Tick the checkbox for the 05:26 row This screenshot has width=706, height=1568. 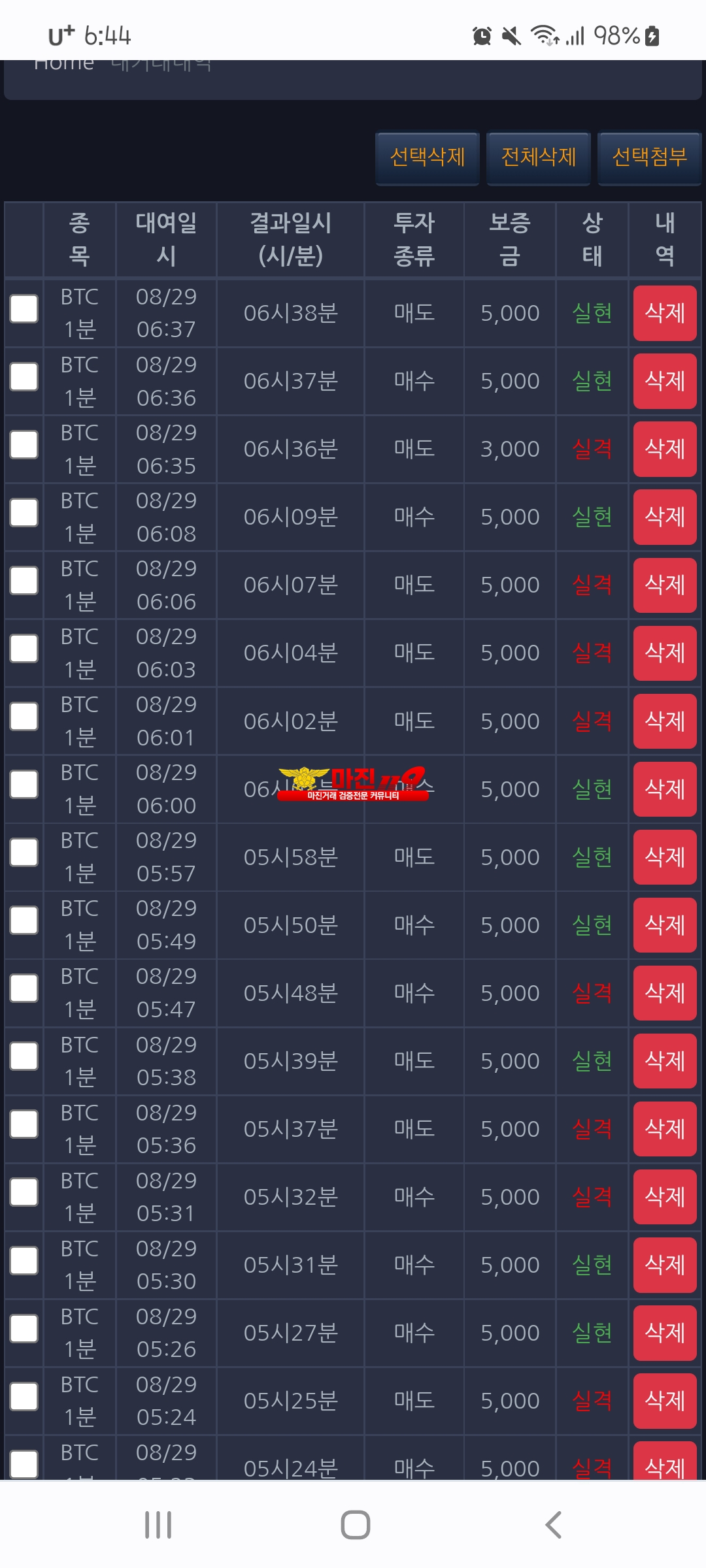[24, 1328]
